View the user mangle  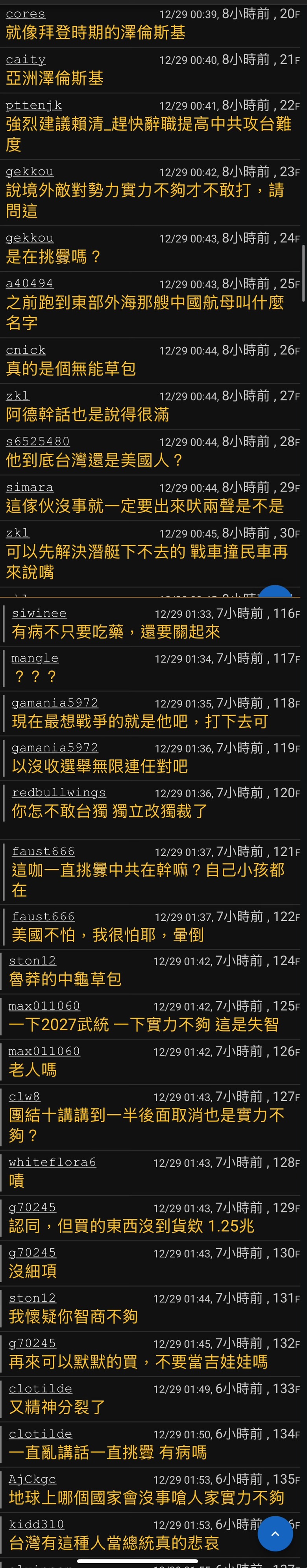point(35,659)
